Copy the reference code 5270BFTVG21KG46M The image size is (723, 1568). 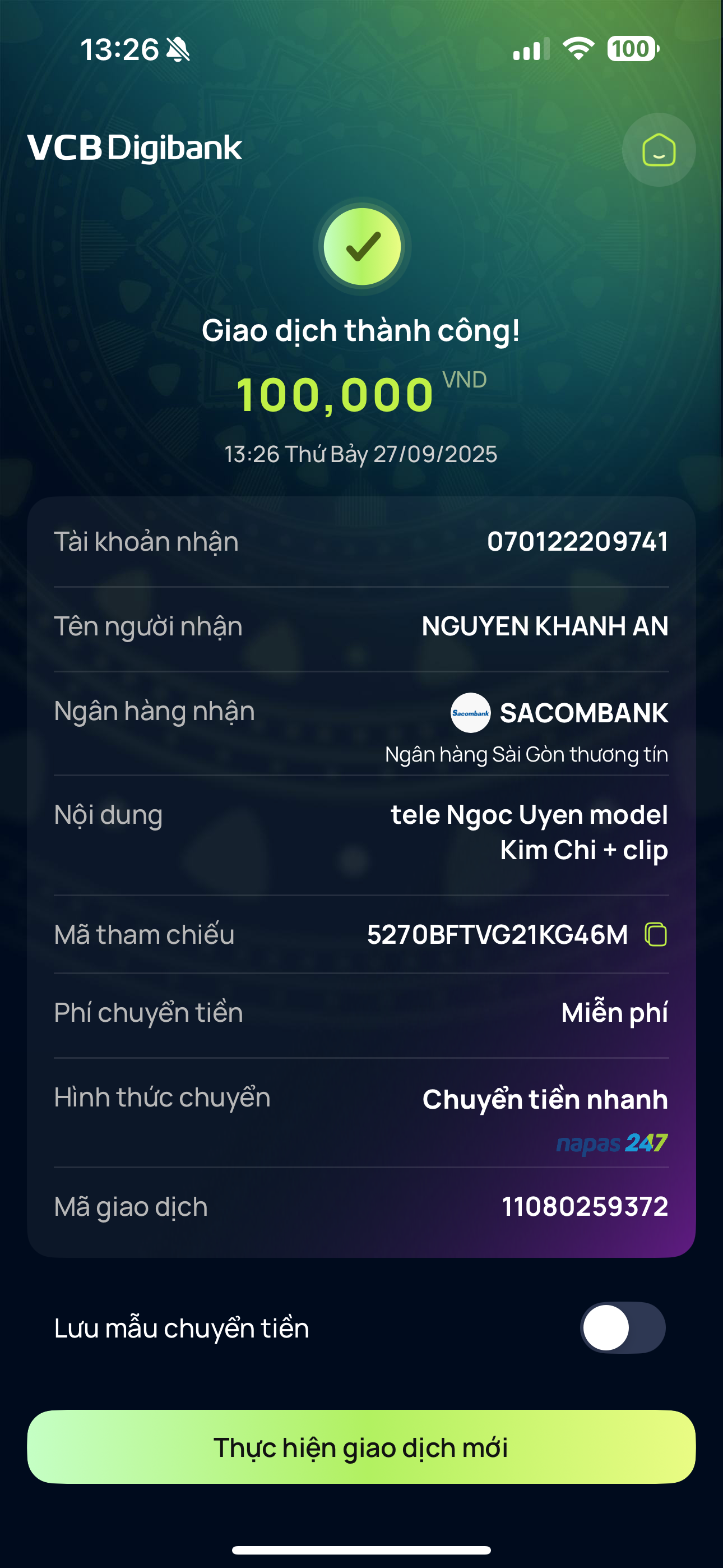coord(655,934)
